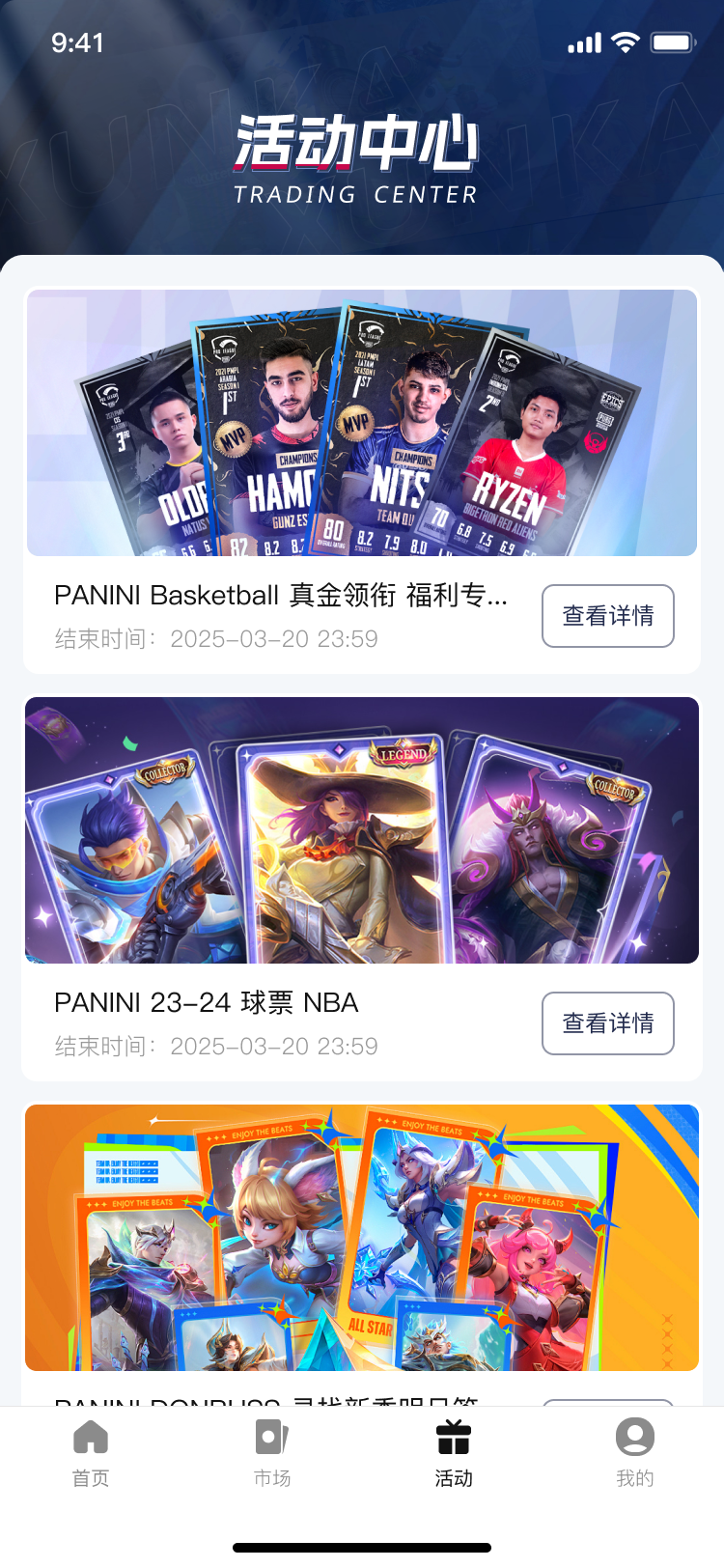Switch to the 首页 tab

point(91,1453)
